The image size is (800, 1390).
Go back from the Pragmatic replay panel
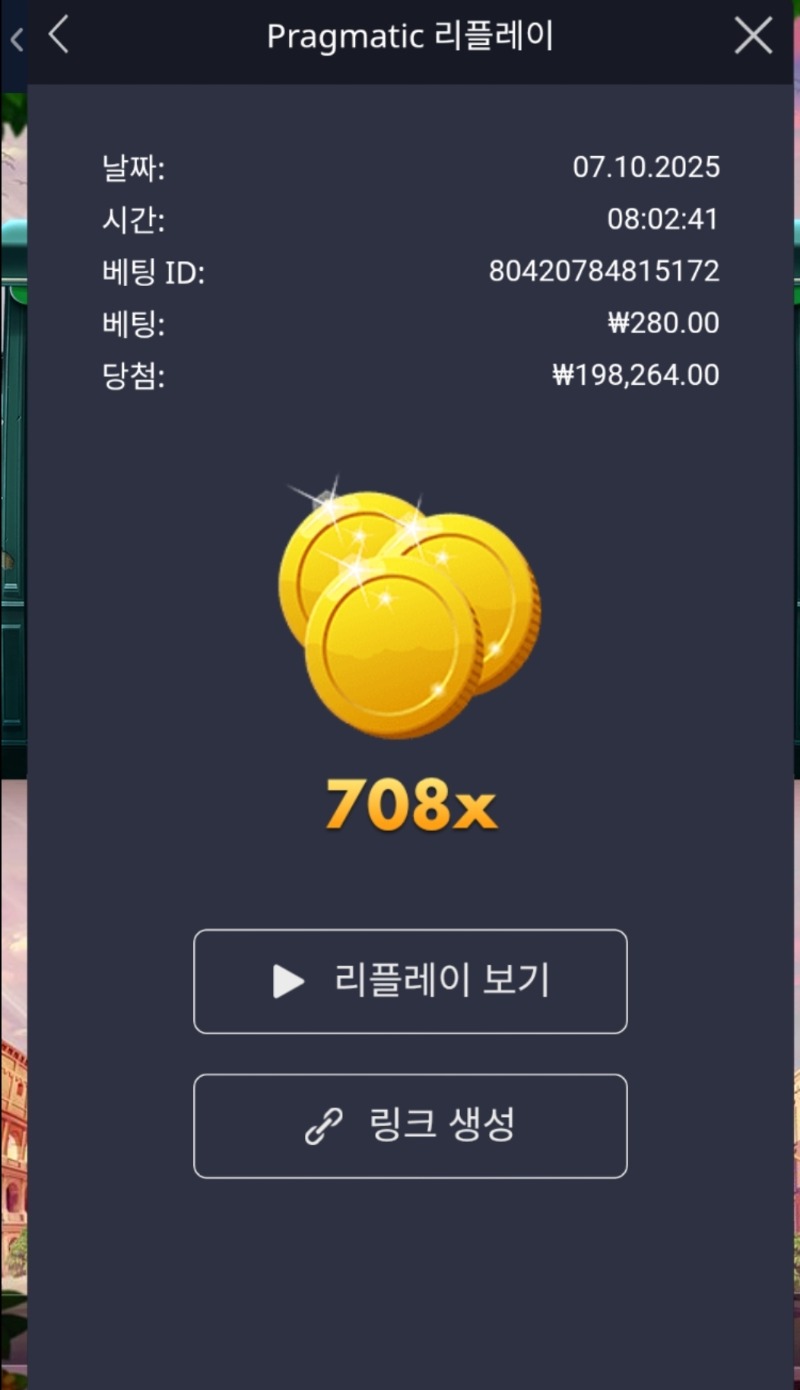click(x=59, y=36)
